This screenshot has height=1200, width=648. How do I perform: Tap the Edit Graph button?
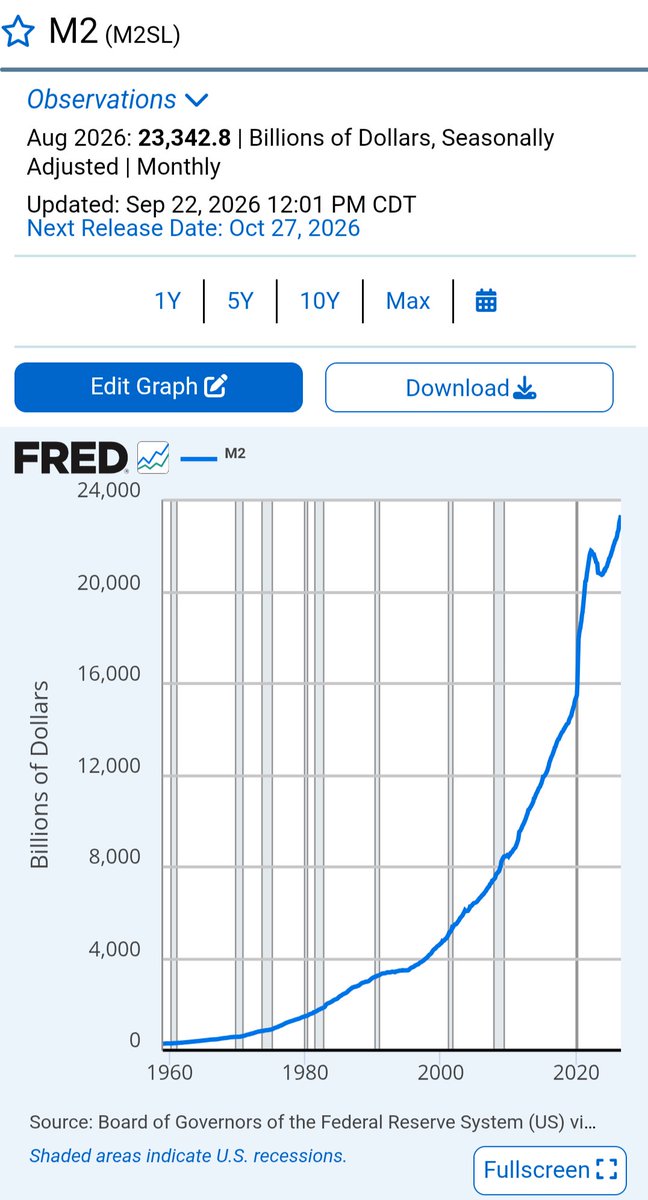(158, 387)
